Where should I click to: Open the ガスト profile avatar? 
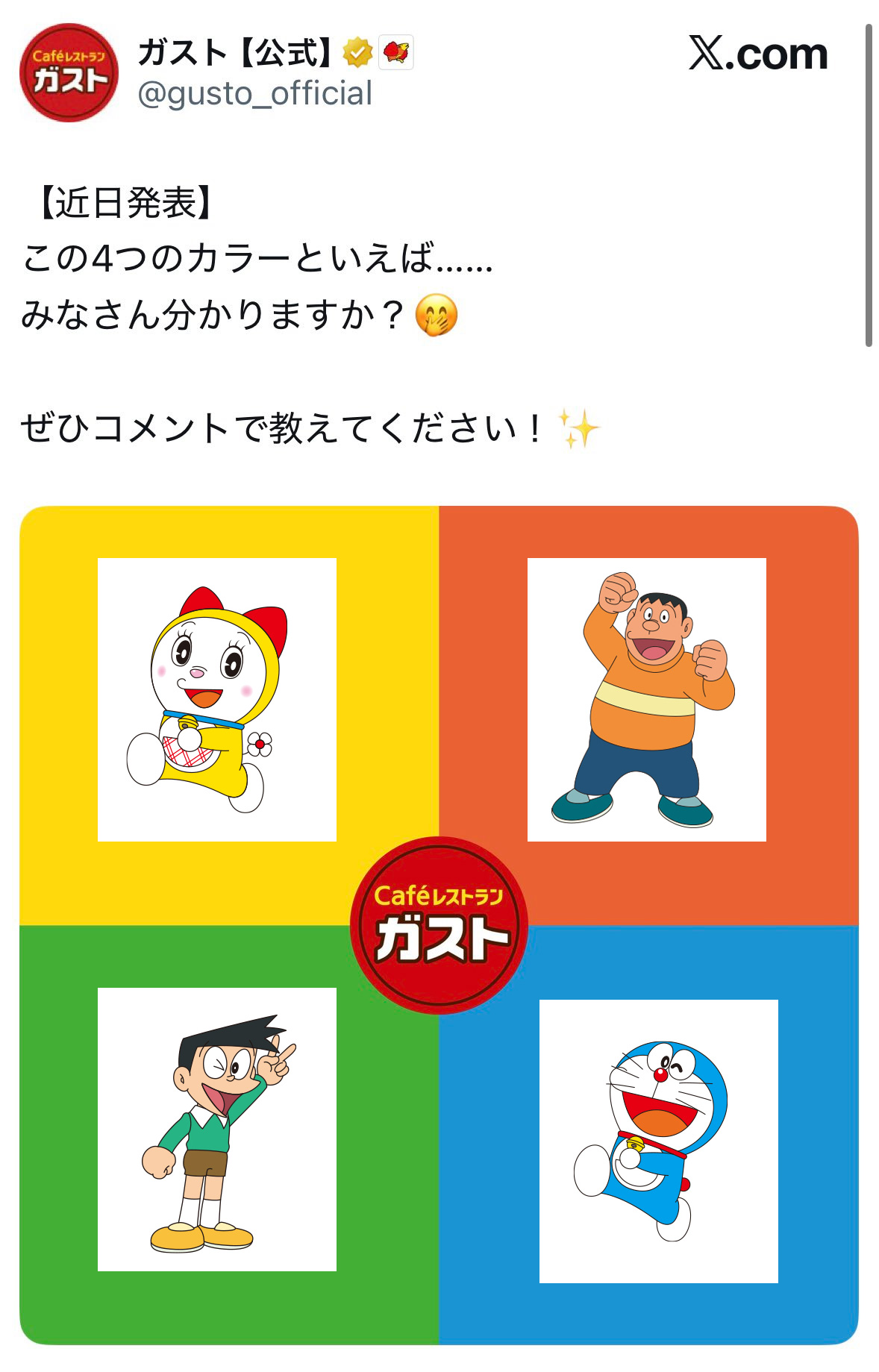69,72
